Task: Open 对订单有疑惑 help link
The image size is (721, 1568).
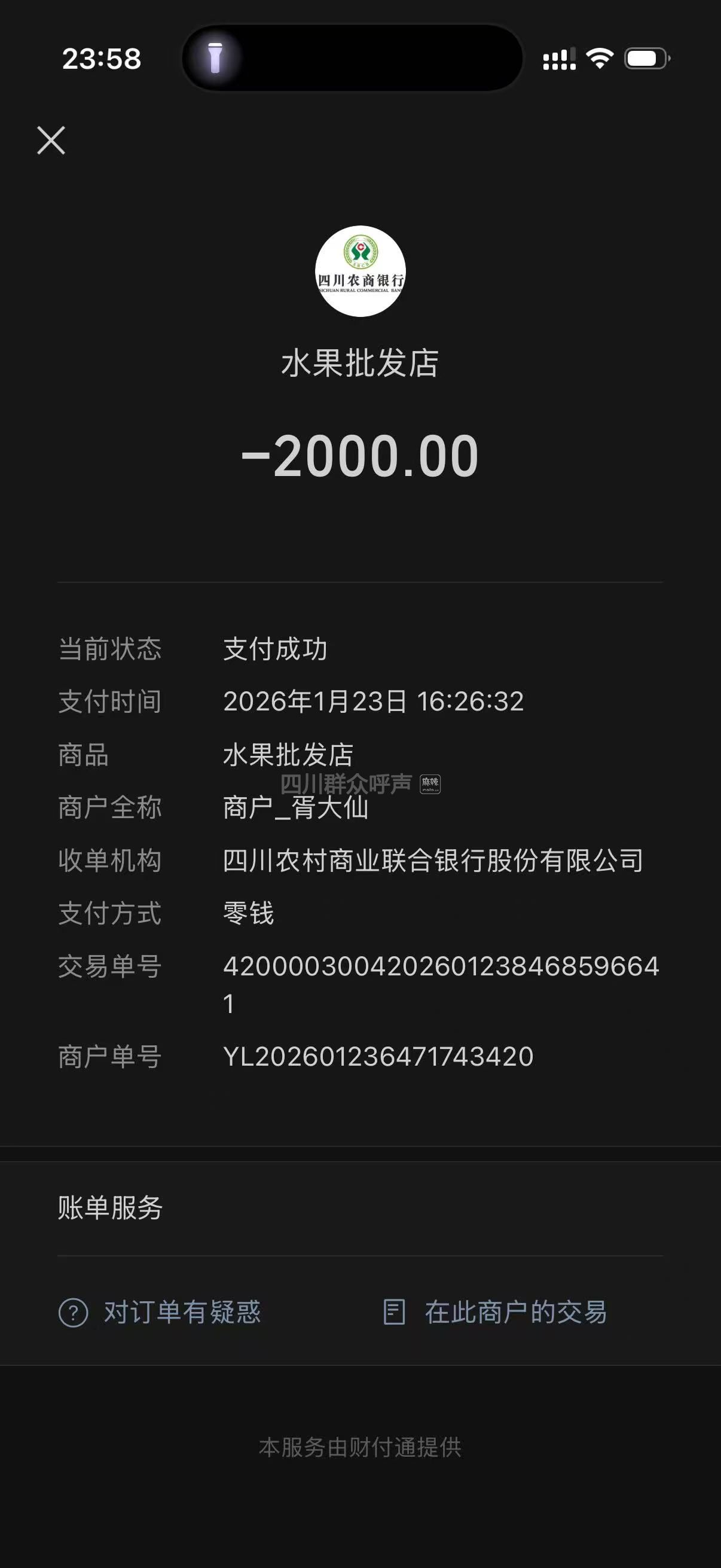Action: 160,1311
